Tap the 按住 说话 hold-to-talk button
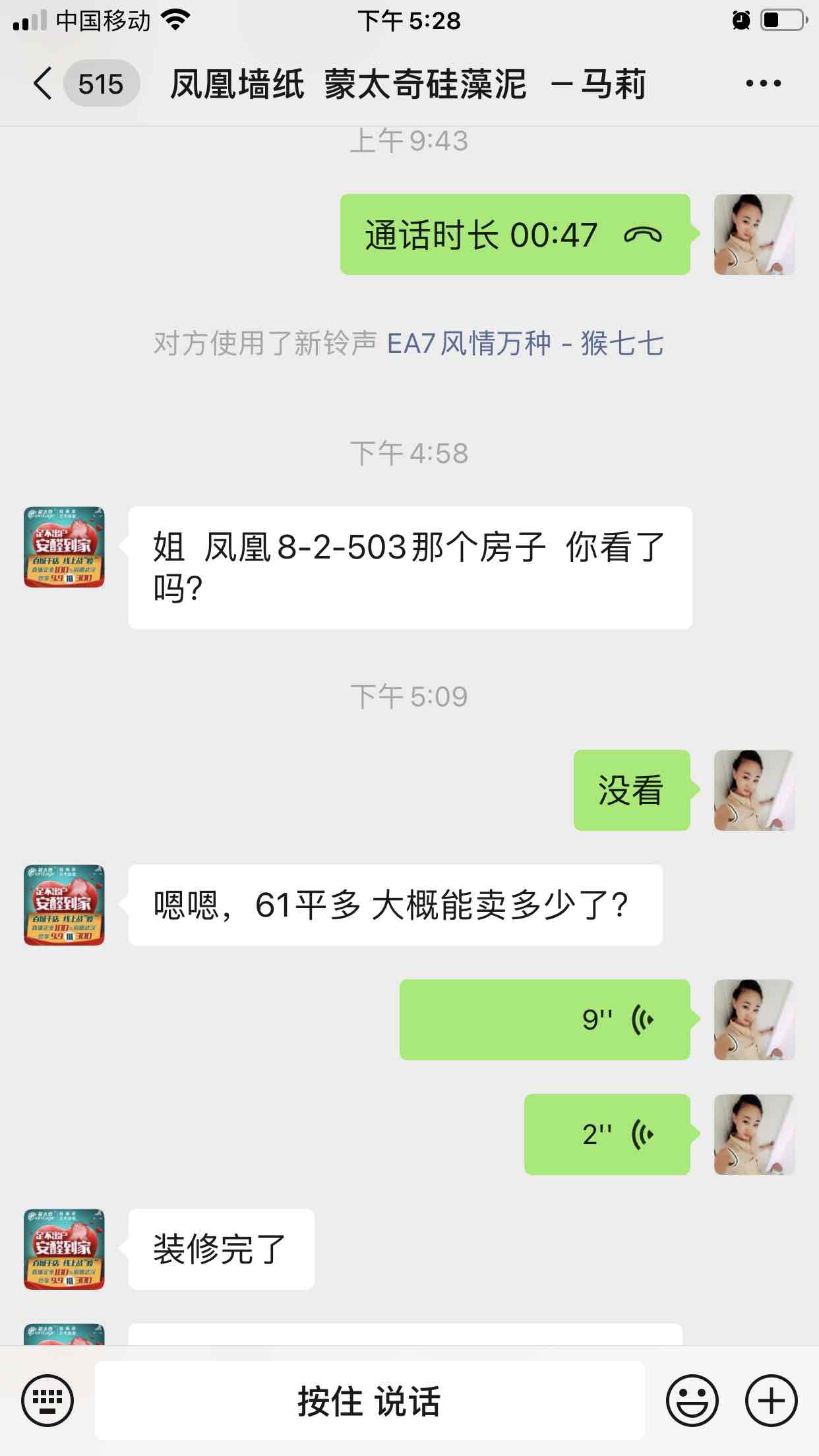 tap(369, 1400)
